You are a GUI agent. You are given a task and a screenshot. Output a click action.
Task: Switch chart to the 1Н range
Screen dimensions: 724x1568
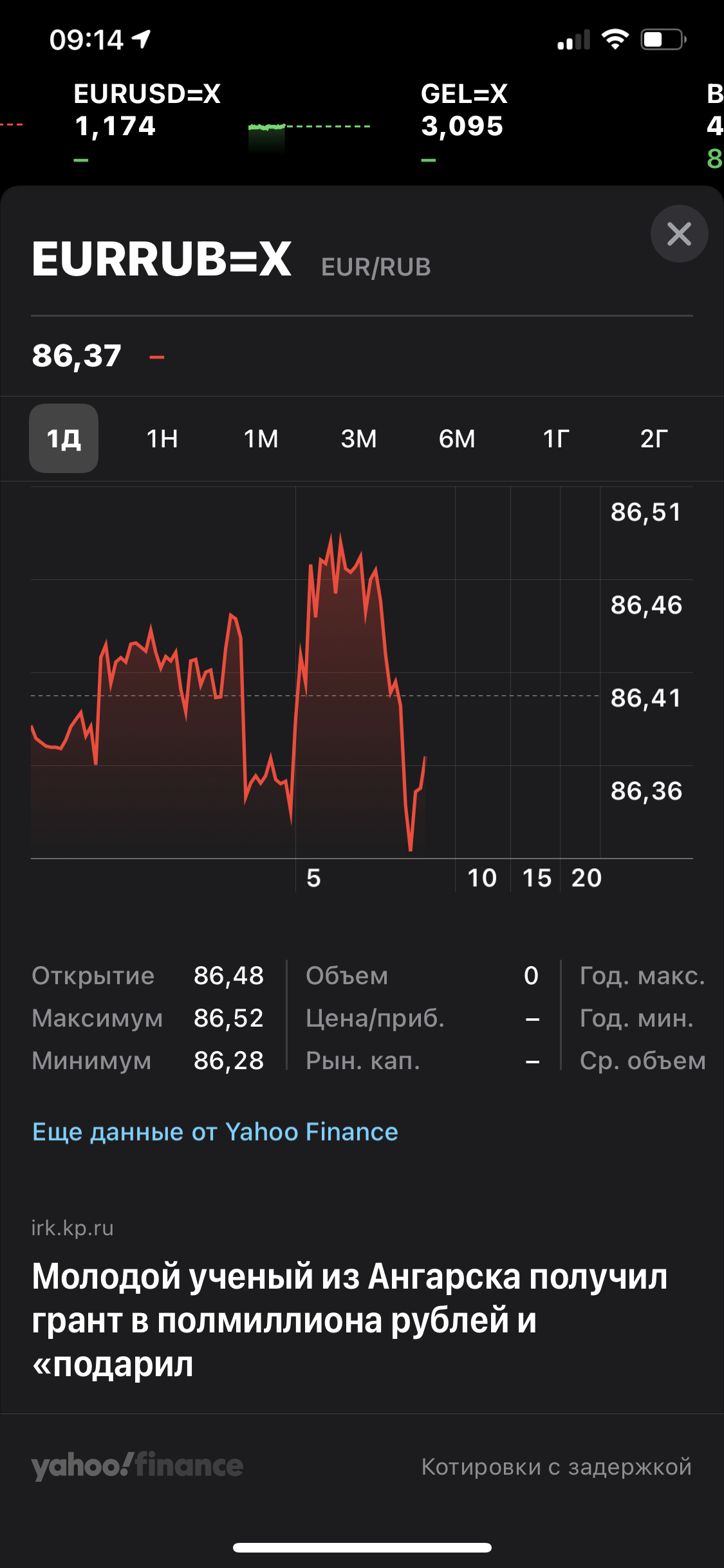pos(162,438)
